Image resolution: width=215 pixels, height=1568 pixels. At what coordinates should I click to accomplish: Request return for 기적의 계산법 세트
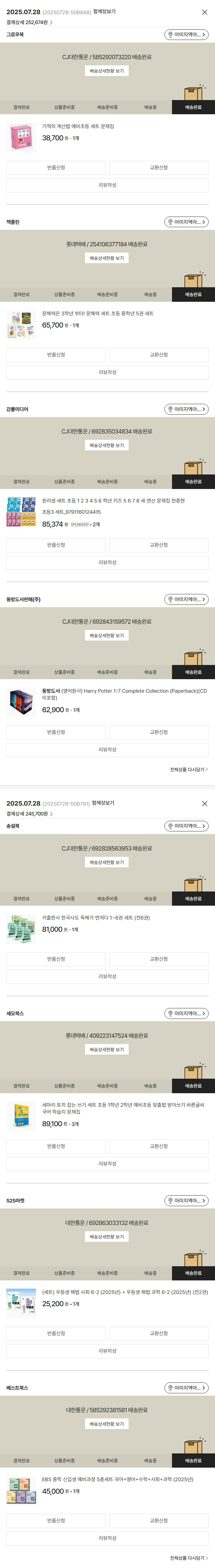tap(56, 167)
